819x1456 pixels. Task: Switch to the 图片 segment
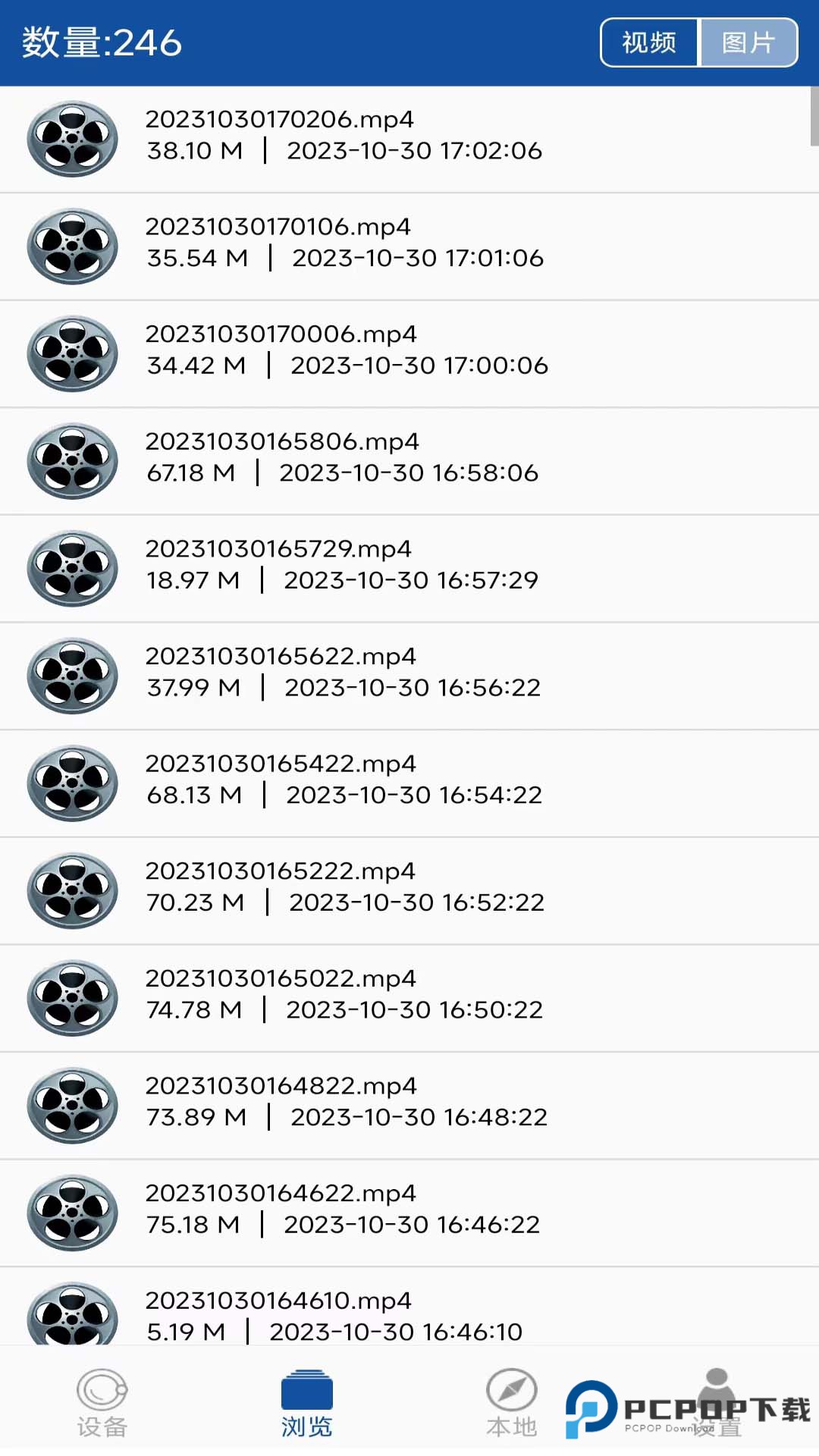coord(748,42)
